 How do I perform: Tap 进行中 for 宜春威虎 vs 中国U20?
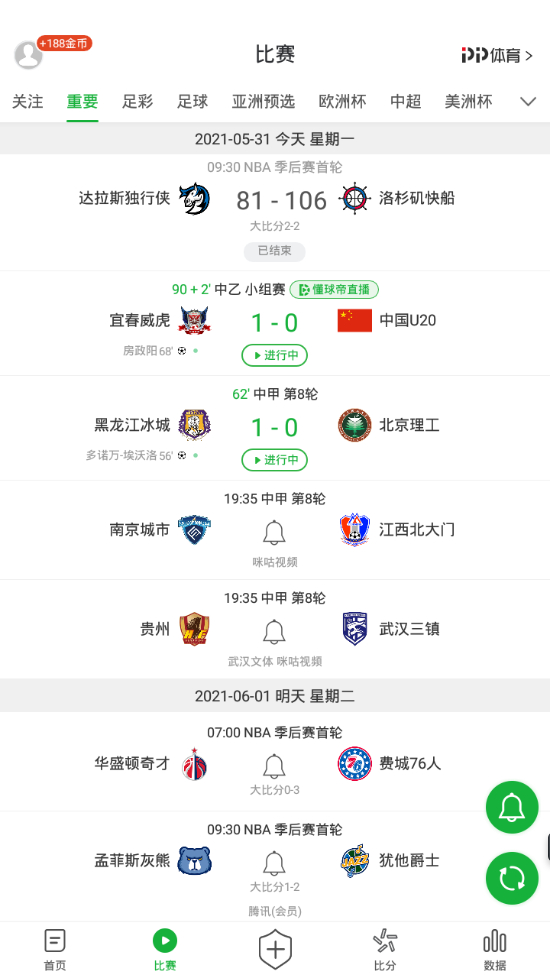[274, 356]
